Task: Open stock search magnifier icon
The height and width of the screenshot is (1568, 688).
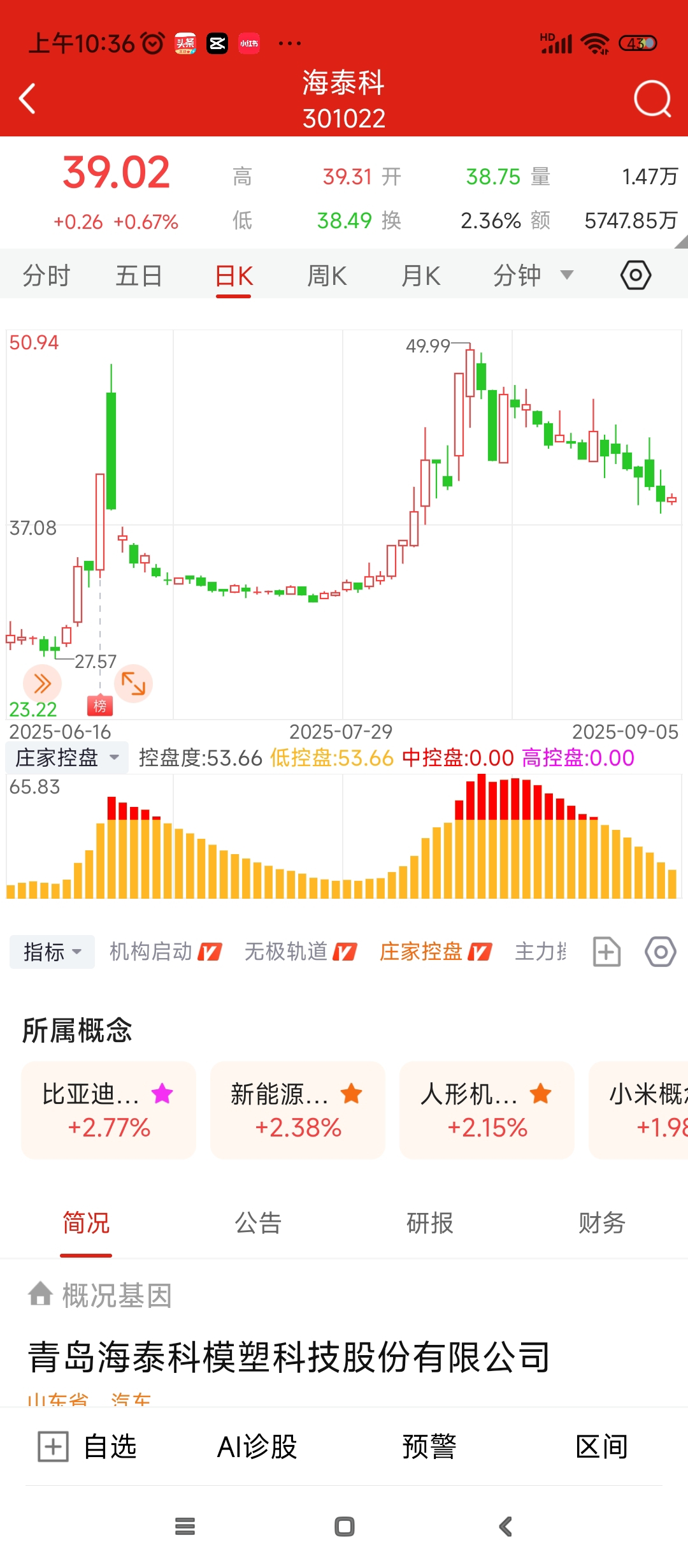Action: coord(653,99)
